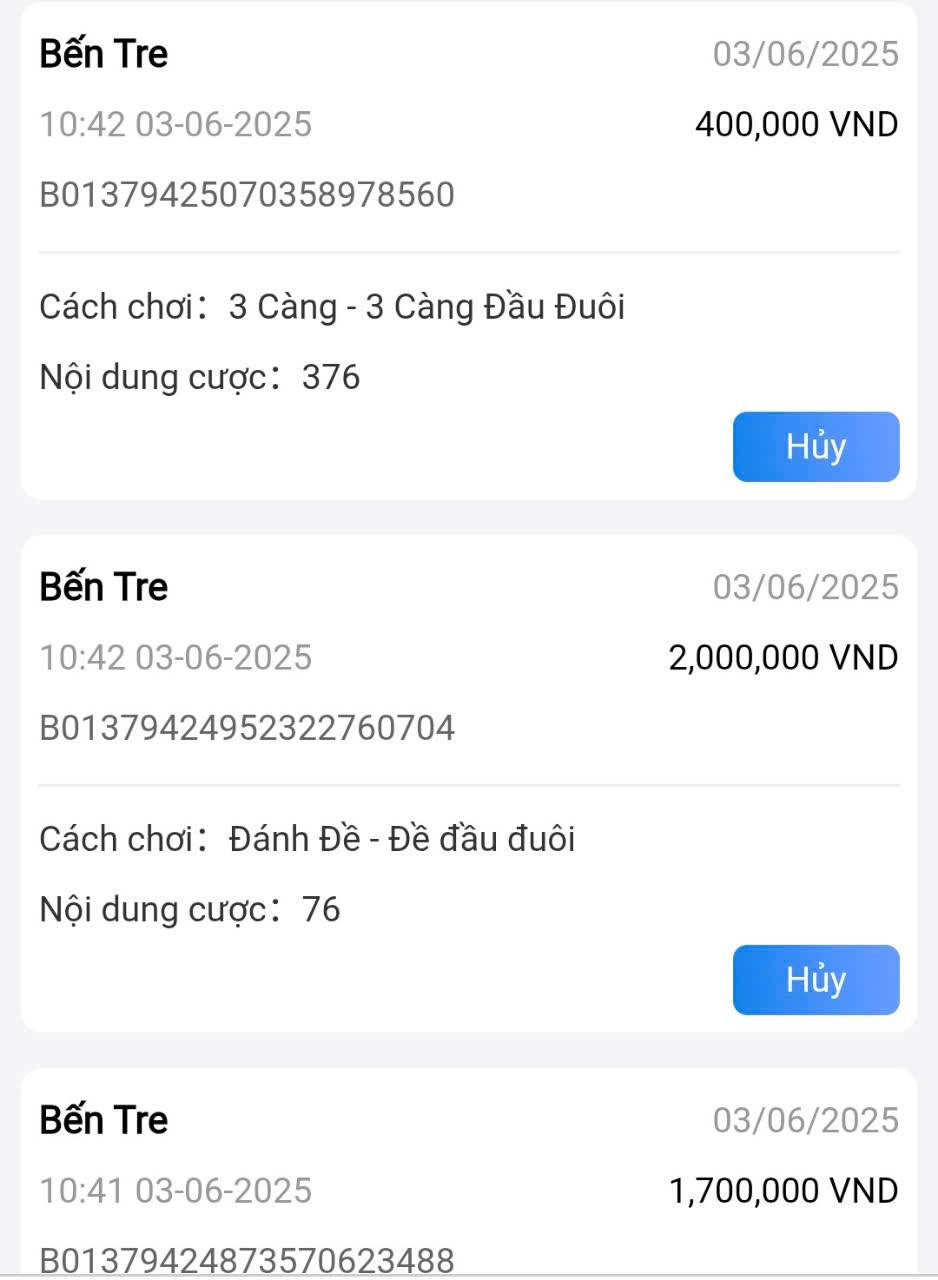
Task: Cancel the 400,000 VND bet on 376
Action: 815,447
